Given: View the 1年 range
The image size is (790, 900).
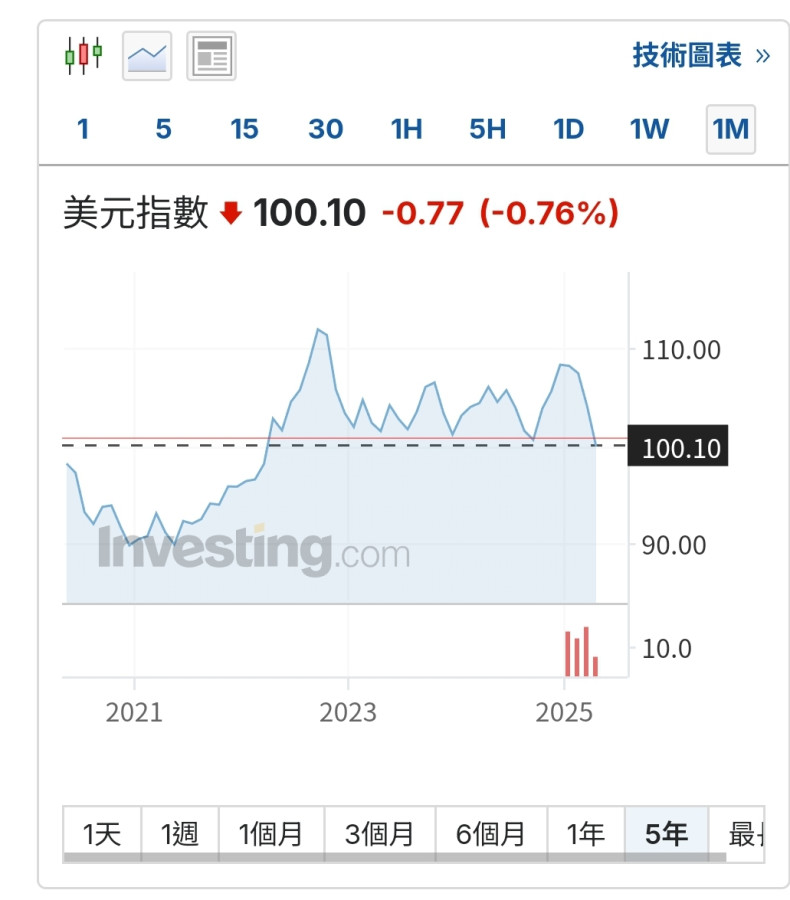Looking at the screenshot, I should (x=586, y=833).
